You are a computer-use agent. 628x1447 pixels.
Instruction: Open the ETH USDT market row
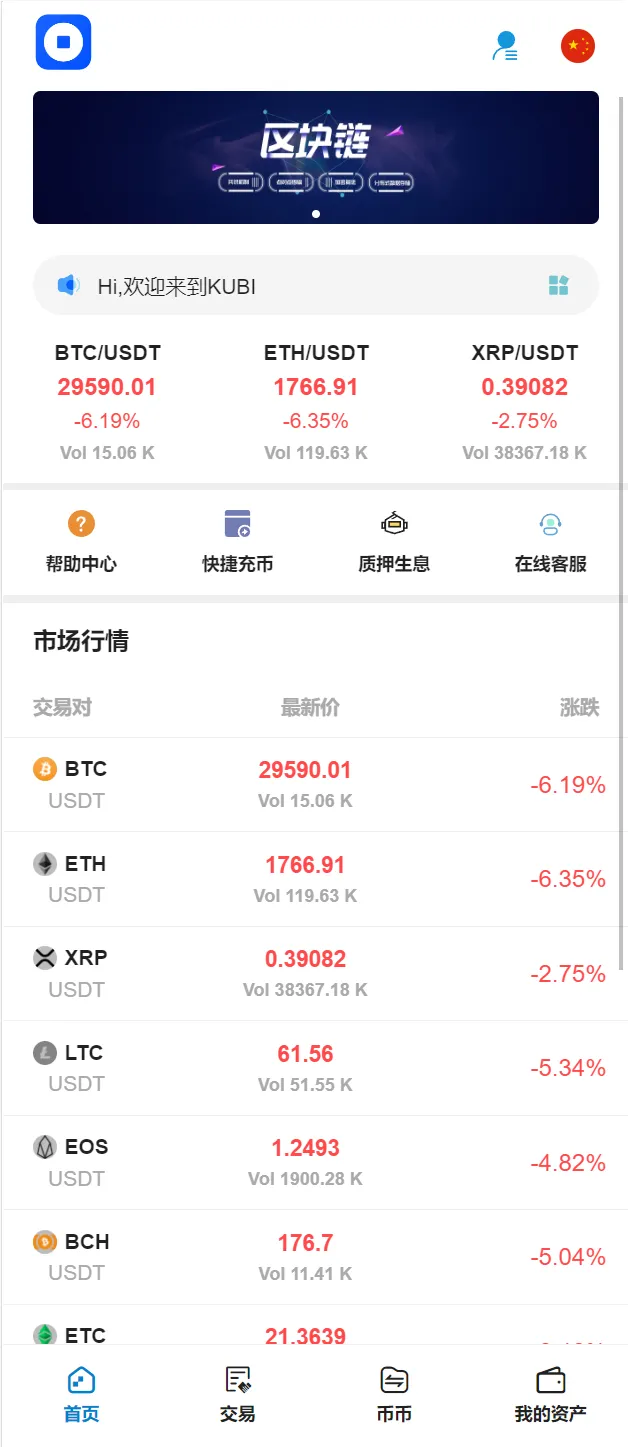[314, 879]
